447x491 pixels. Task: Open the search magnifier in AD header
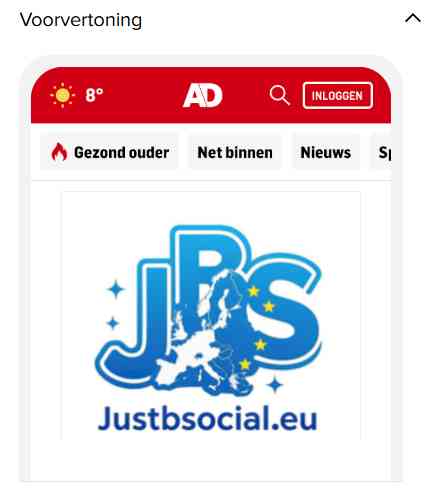click(x=279, y=95)
